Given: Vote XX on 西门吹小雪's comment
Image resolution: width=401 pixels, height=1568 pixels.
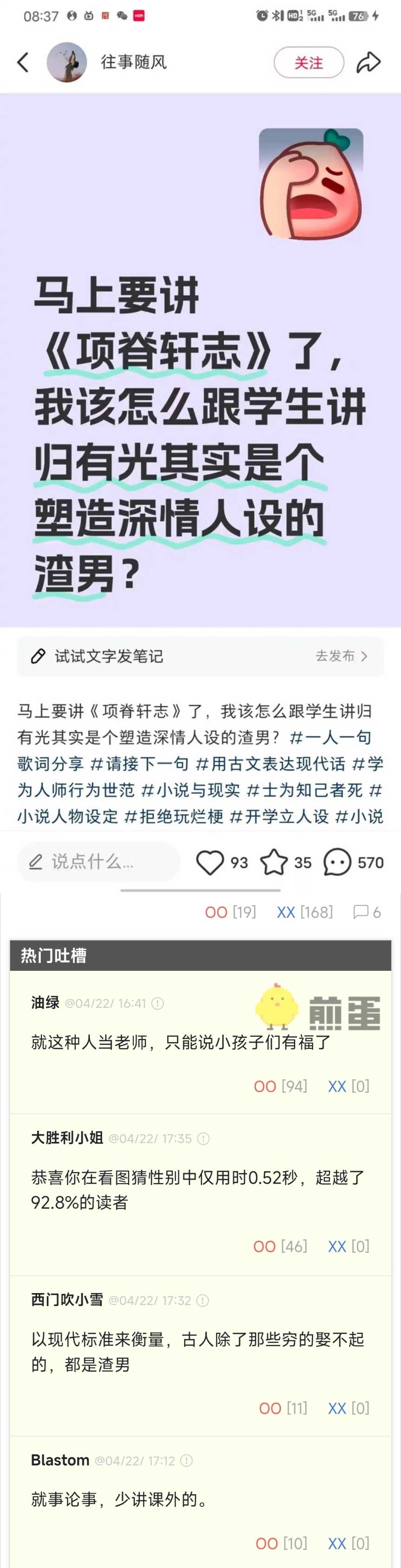Looking at the screenshot, I should coord(349,1408).
